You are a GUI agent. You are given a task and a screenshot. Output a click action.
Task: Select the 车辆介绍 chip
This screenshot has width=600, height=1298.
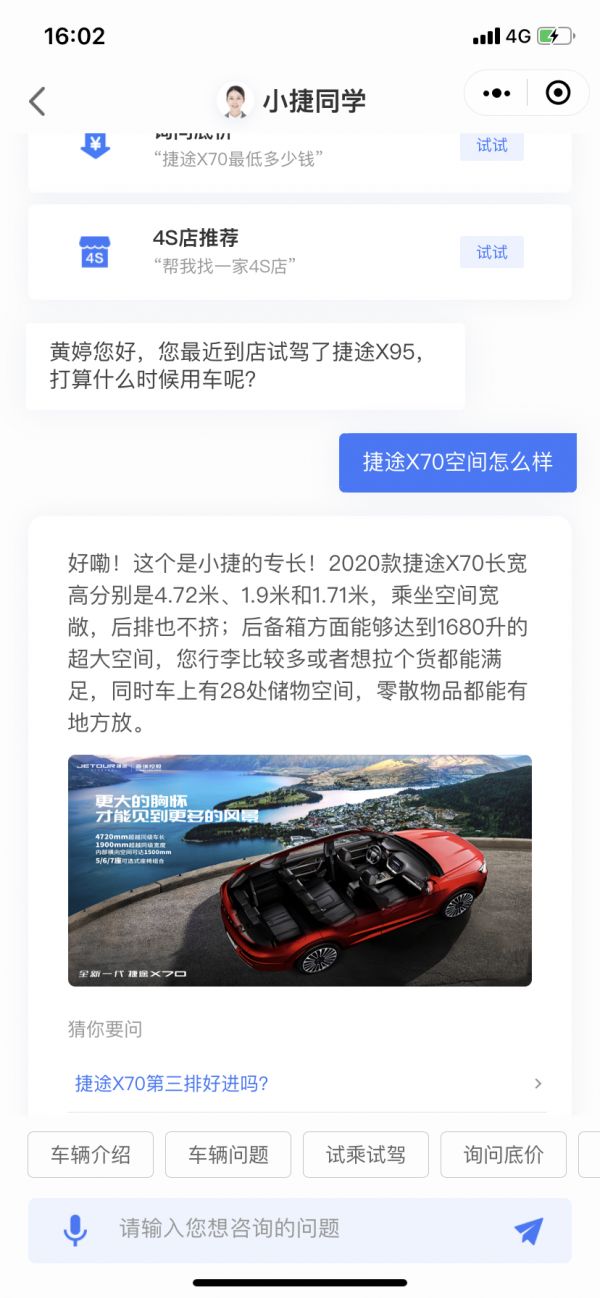pos(91,1155)
